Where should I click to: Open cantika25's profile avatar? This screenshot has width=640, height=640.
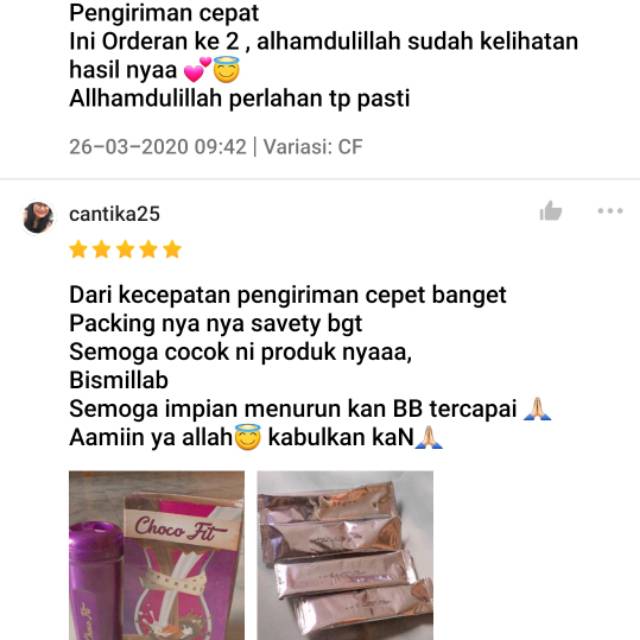point(38,216)
